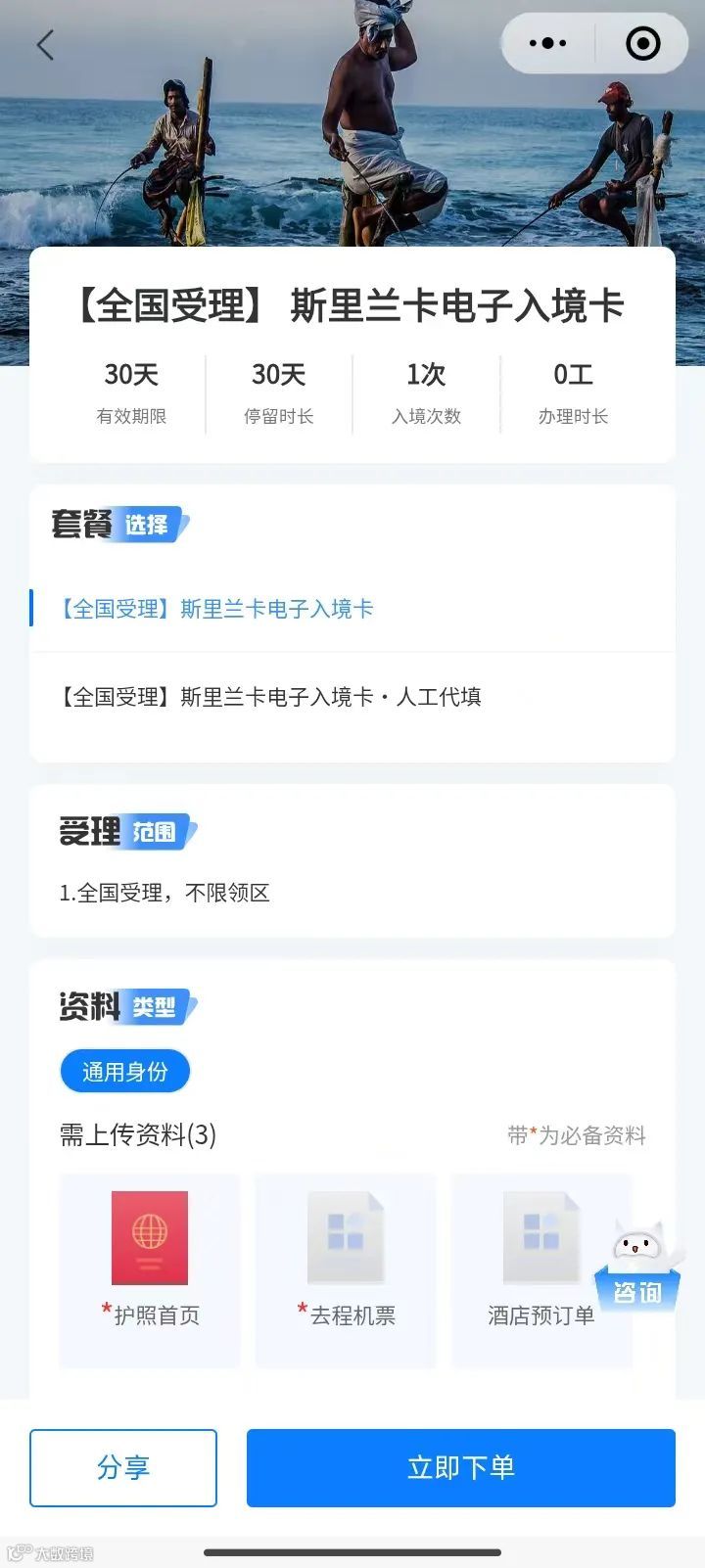Screen dimensions: 705x1568
Task: Tap 立即下单 to place the order
Action: pyautogui.click(x=459, y=1466)
